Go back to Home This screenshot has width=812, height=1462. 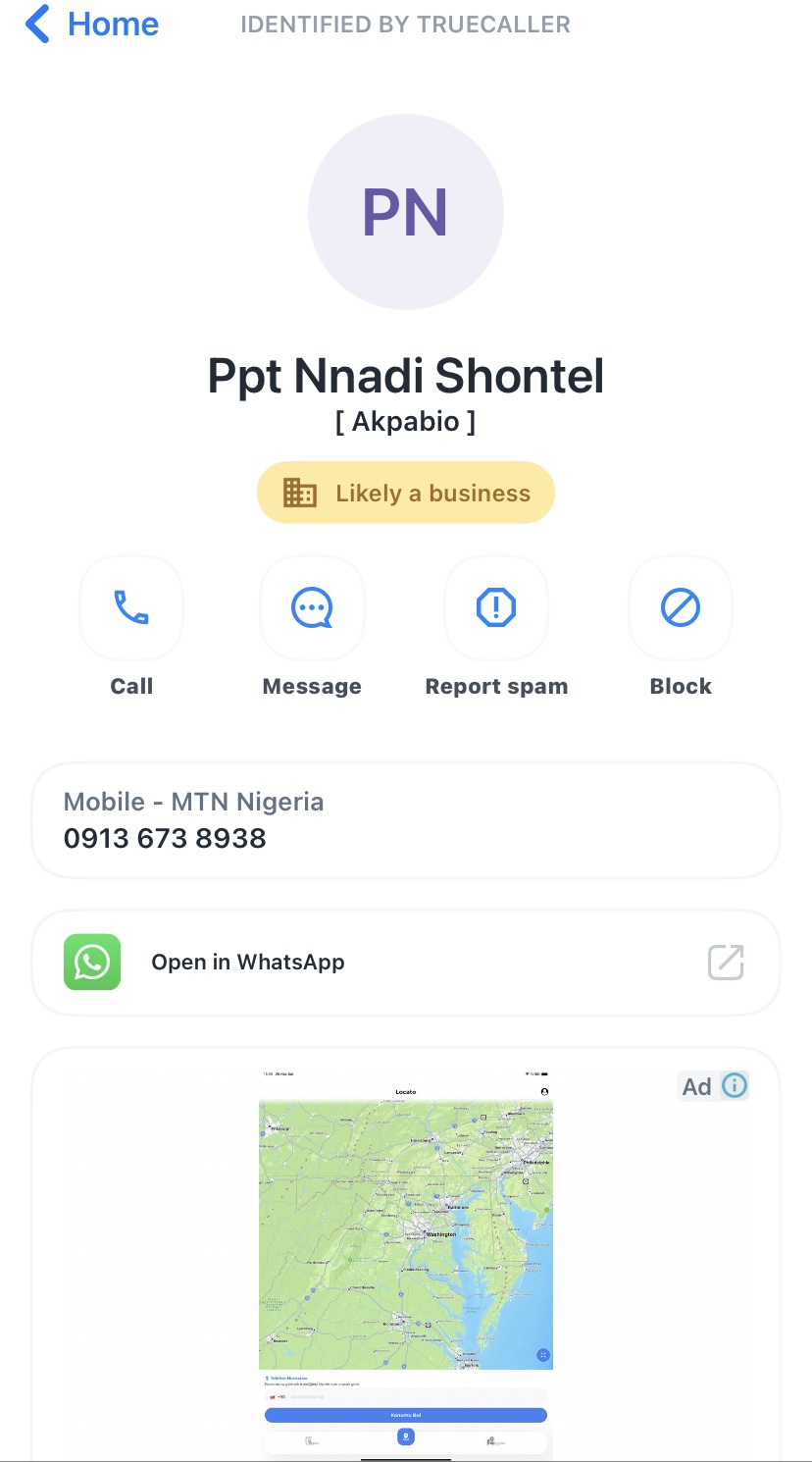click(92, 24)
